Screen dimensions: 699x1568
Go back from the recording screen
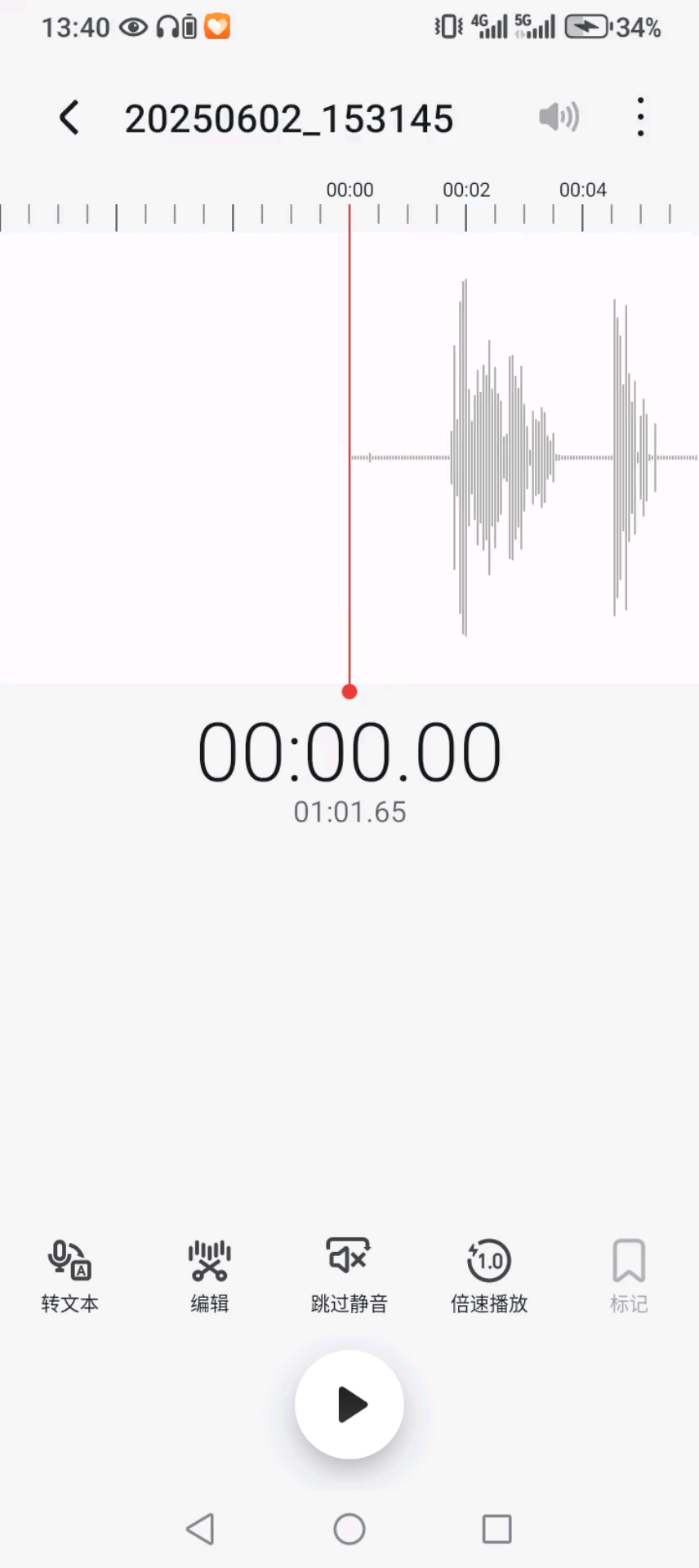click(70, 118)
